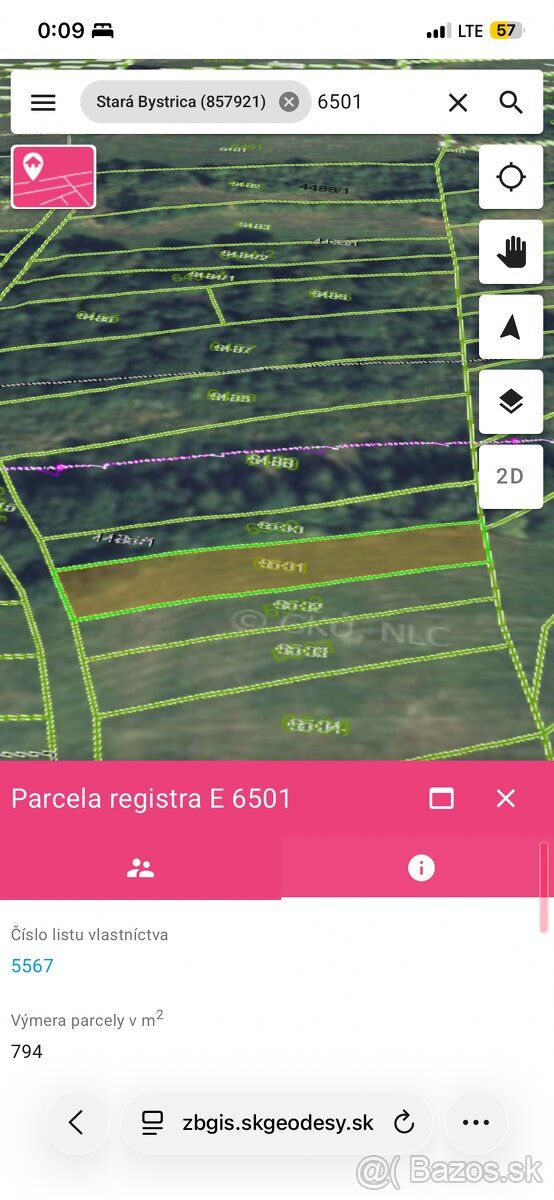Open ownership sheet 5567 link

[x=32, y=966]
